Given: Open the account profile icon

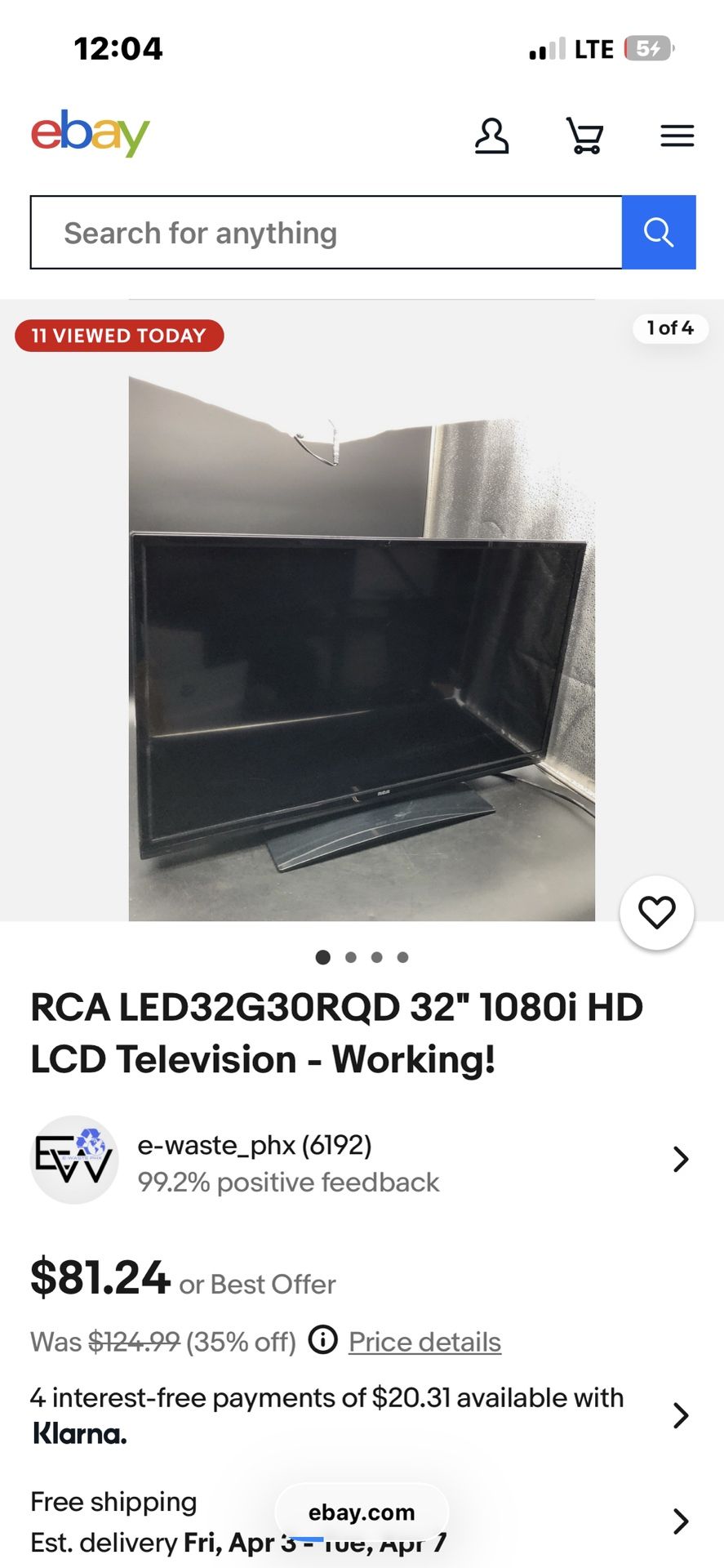Looking at the screenshot, I should click(x=491, y=136).
